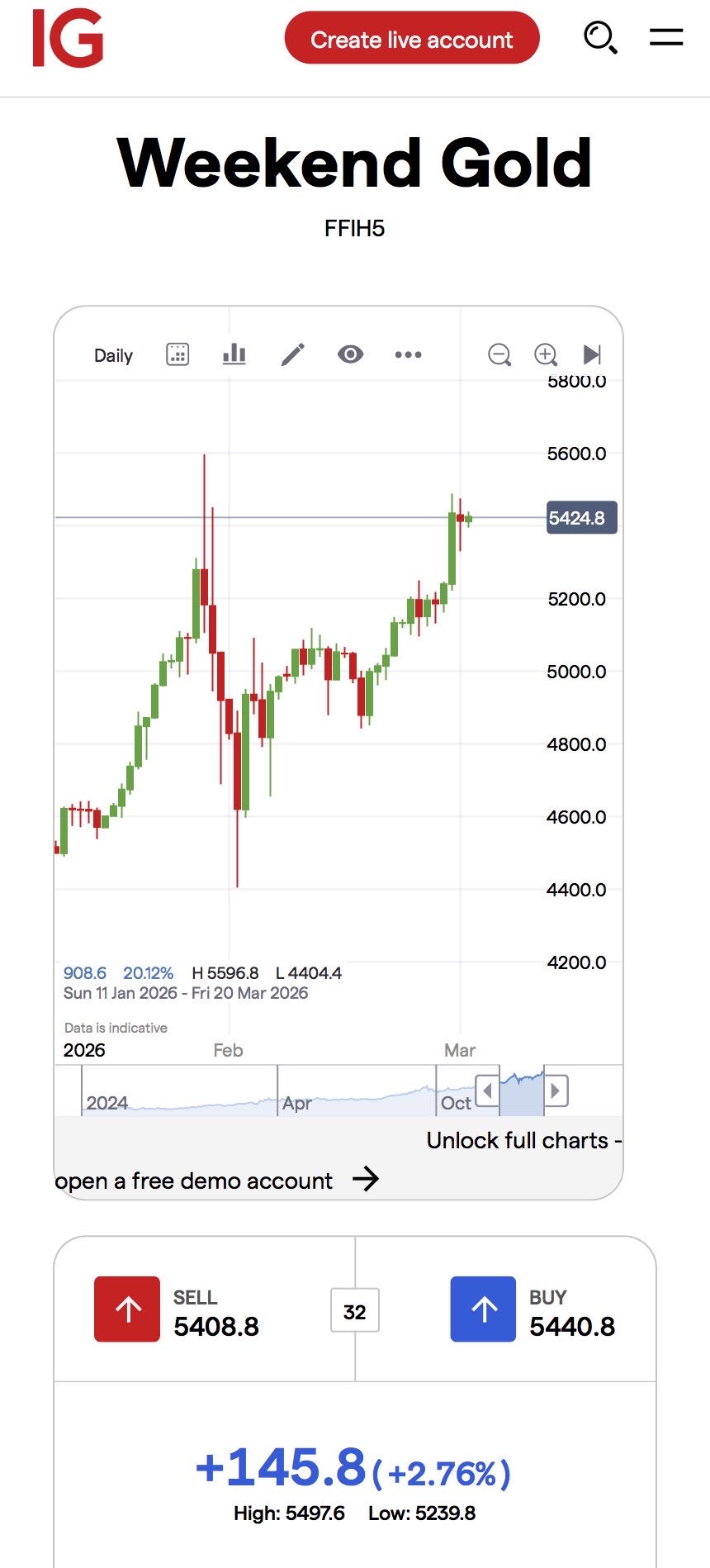Open the chart date range calendar
Viewport: 710px width, 1568px height.
pos(177,354)
